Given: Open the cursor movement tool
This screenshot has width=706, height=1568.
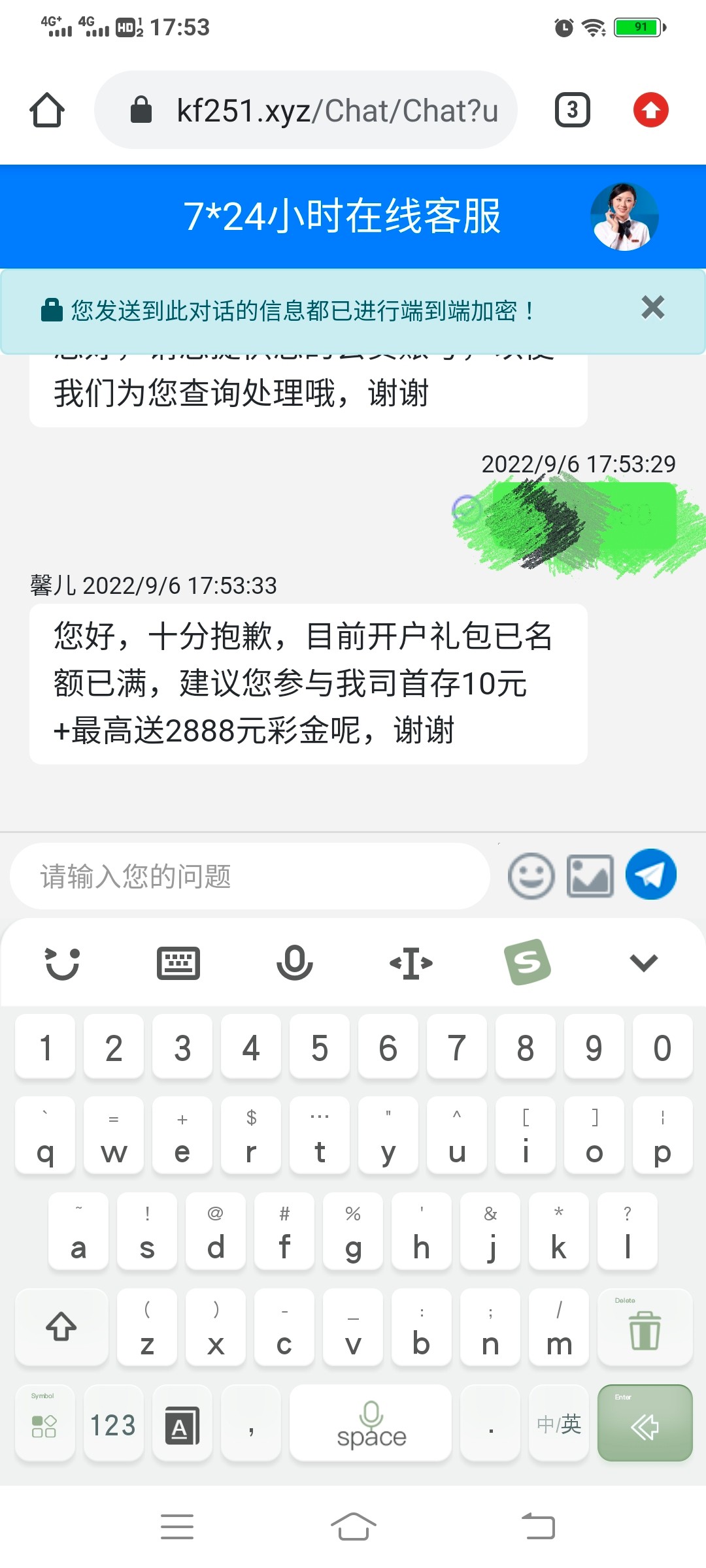Looking at the screenshot, I should coord(411,963).
